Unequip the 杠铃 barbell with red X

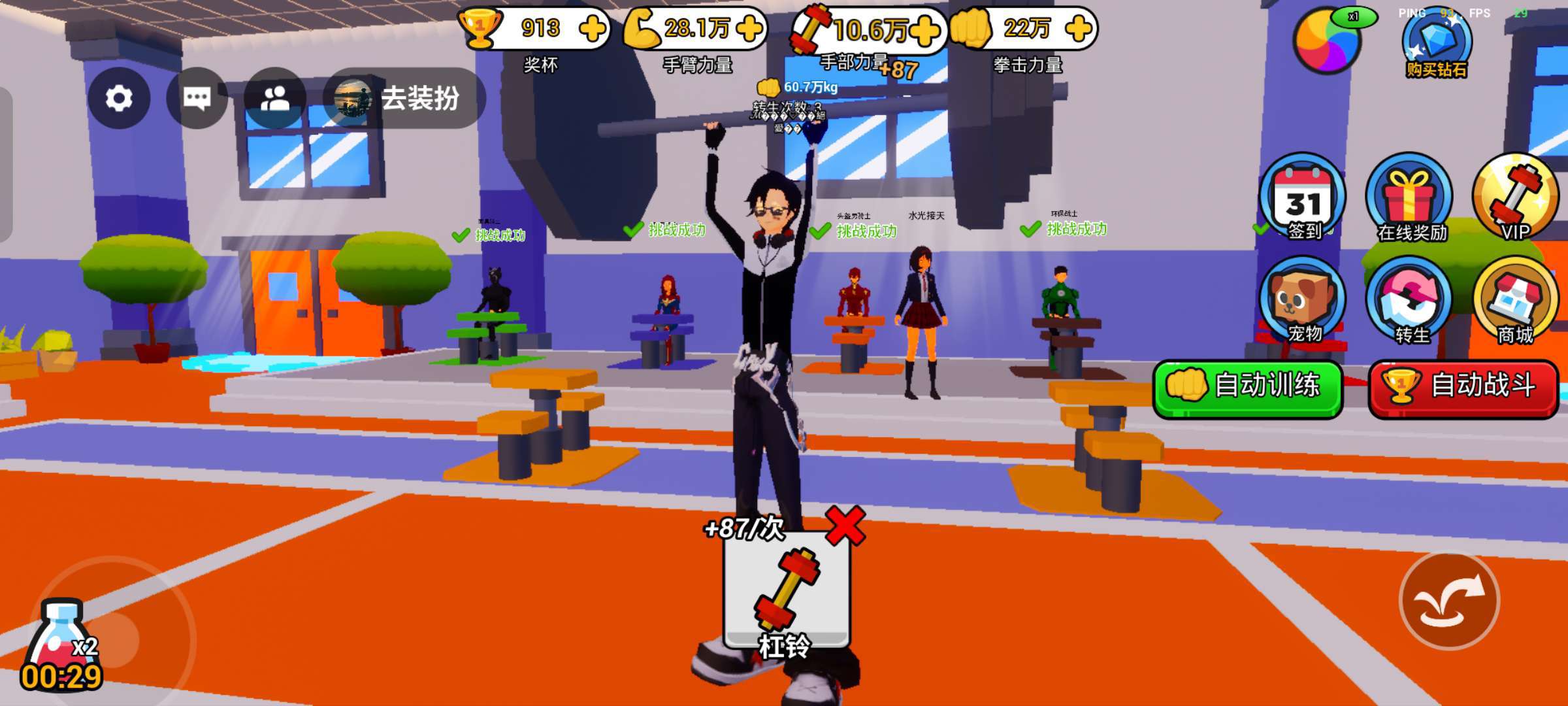click(845, 525)
